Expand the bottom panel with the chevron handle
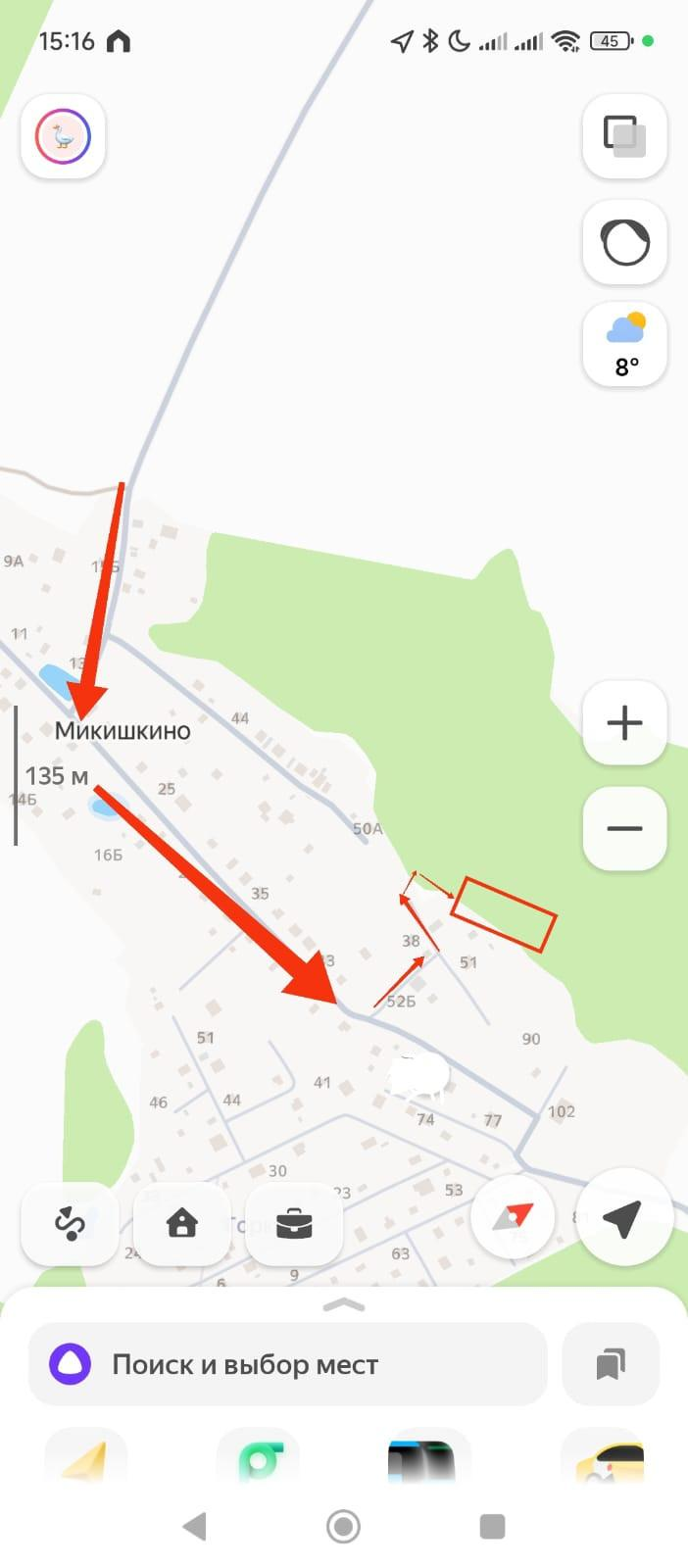The height and width of the screenshot is (1568, 688). (x=343, y=1304)
